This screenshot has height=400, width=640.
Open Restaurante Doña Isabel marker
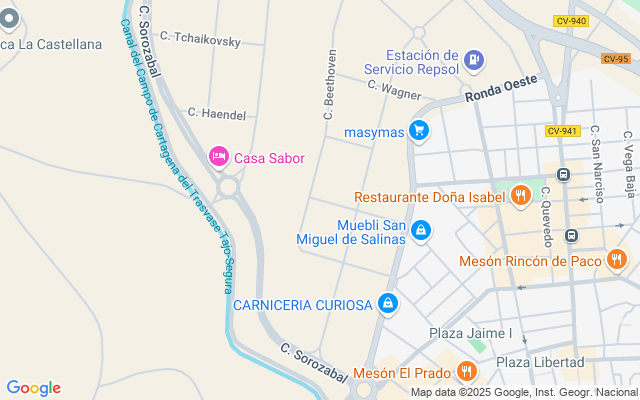click(521, 196)
